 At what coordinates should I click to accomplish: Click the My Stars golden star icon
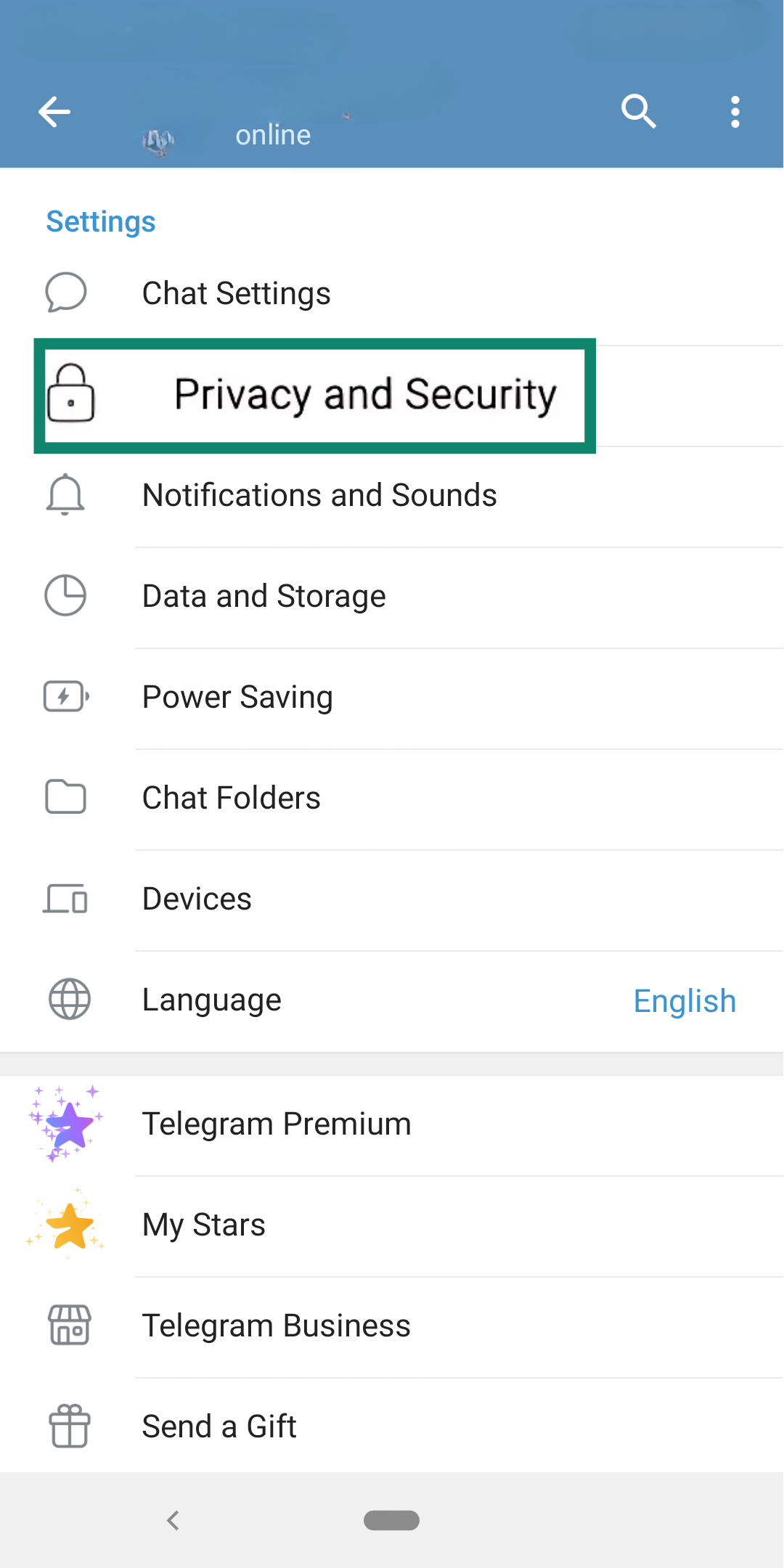(67, 1224)
